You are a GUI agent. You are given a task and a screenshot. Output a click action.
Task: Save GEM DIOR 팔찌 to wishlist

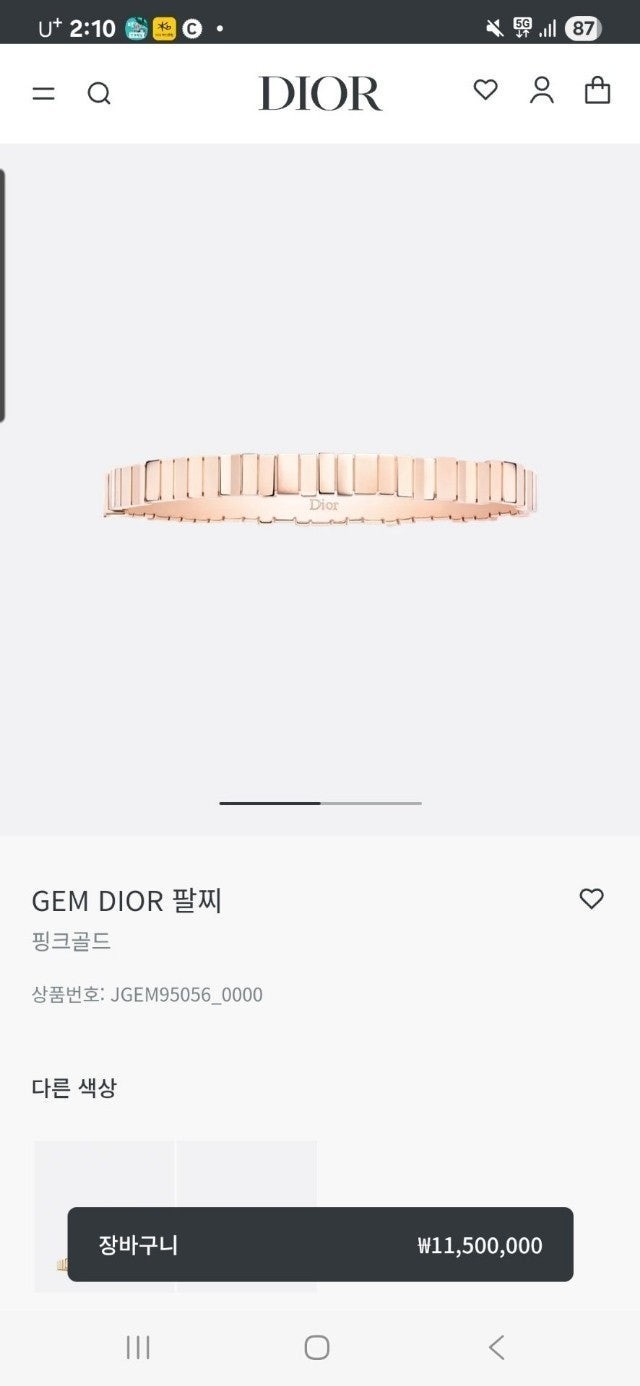(591, 899)
